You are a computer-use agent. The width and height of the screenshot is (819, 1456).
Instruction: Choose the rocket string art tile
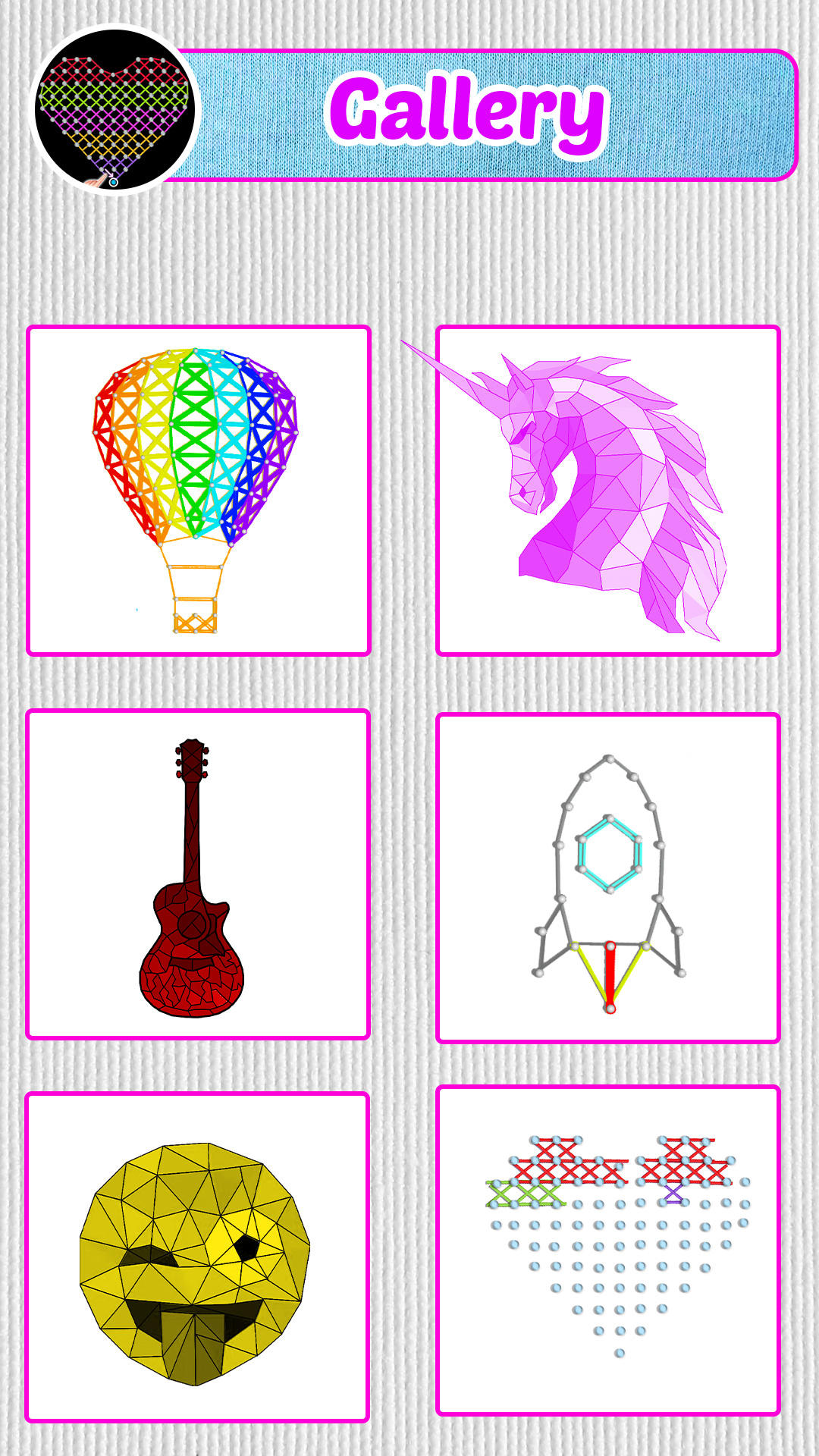tap(607, 877)
